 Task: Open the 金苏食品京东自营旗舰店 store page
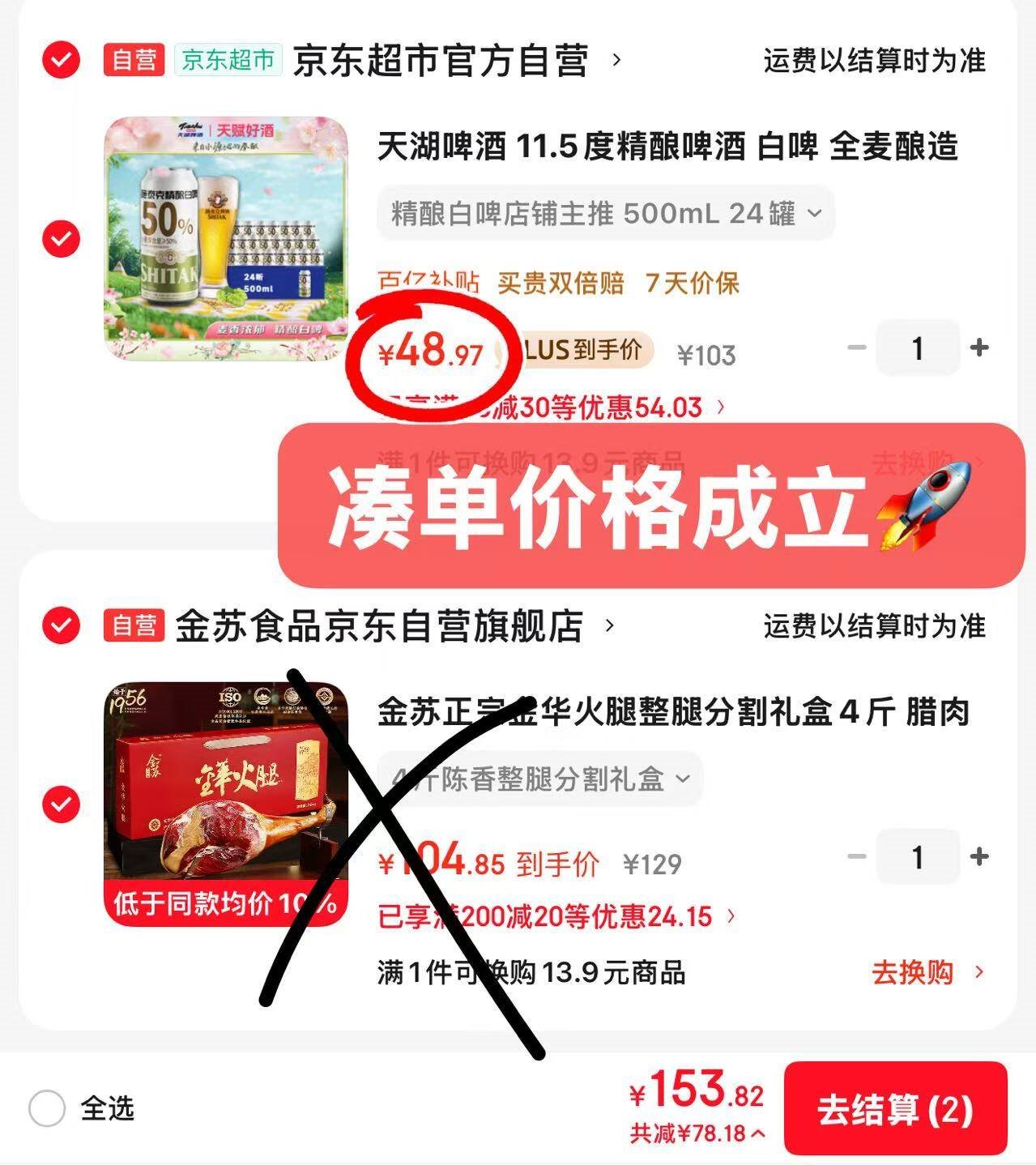click(396, 626)
